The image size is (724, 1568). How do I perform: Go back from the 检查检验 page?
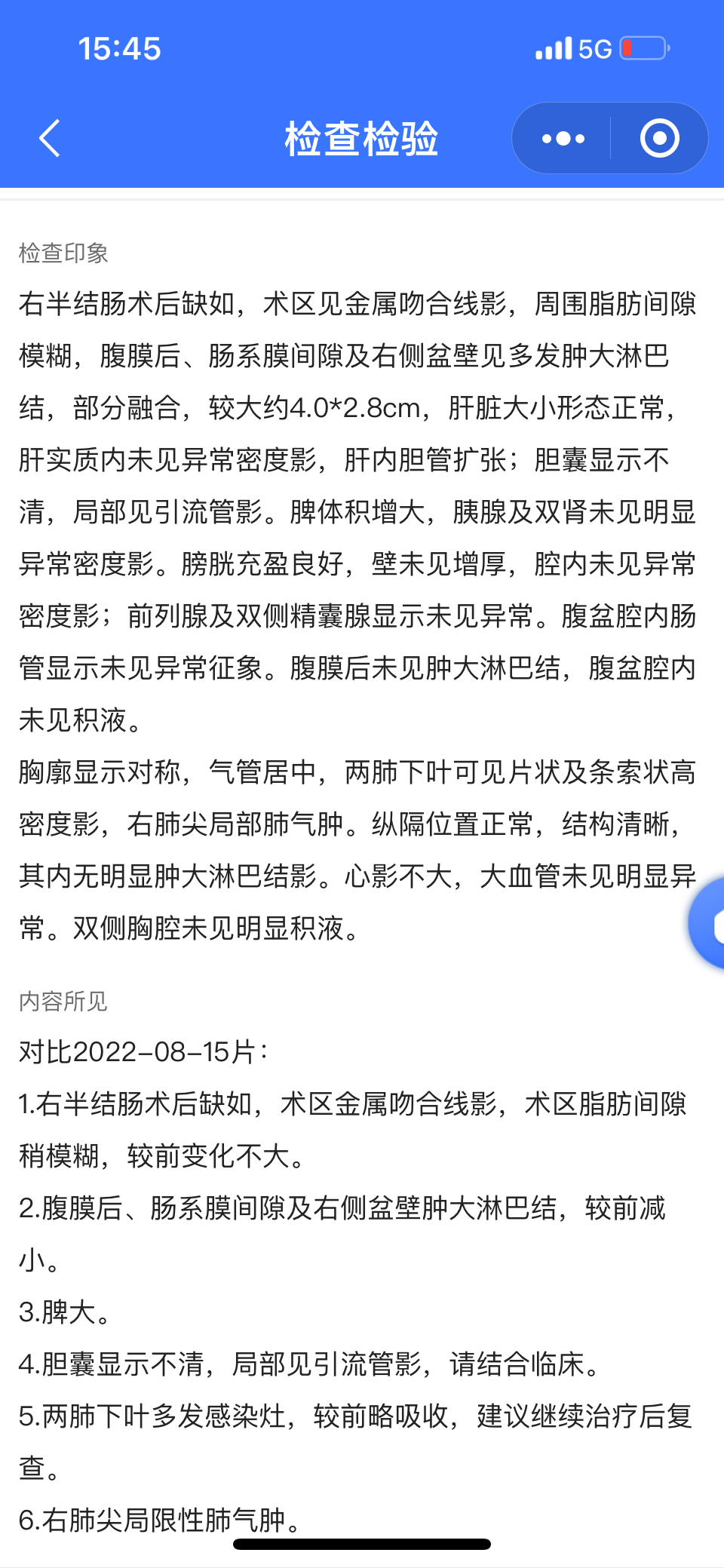(x=50, y=139)
